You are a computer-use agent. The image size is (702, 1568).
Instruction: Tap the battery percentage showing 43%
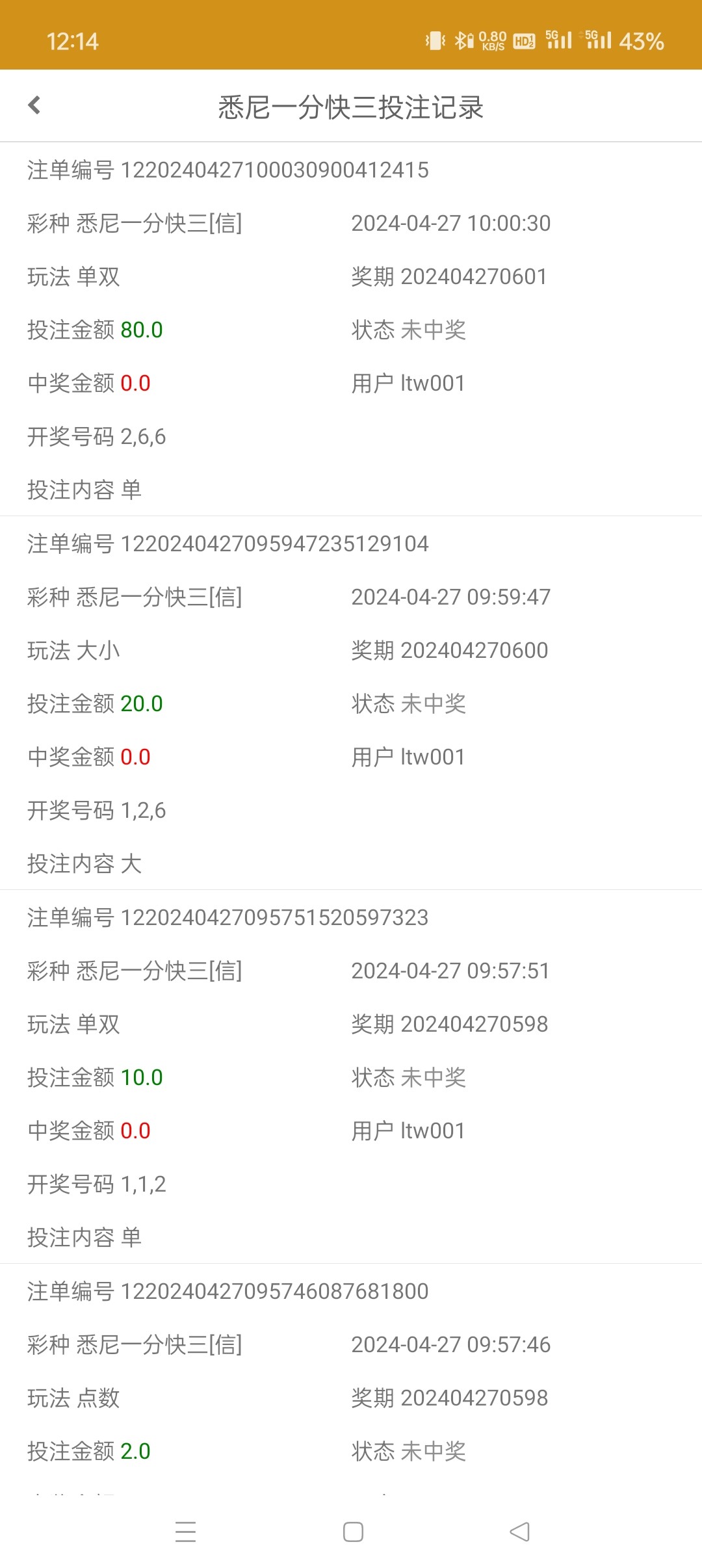[x=640, y=40]
